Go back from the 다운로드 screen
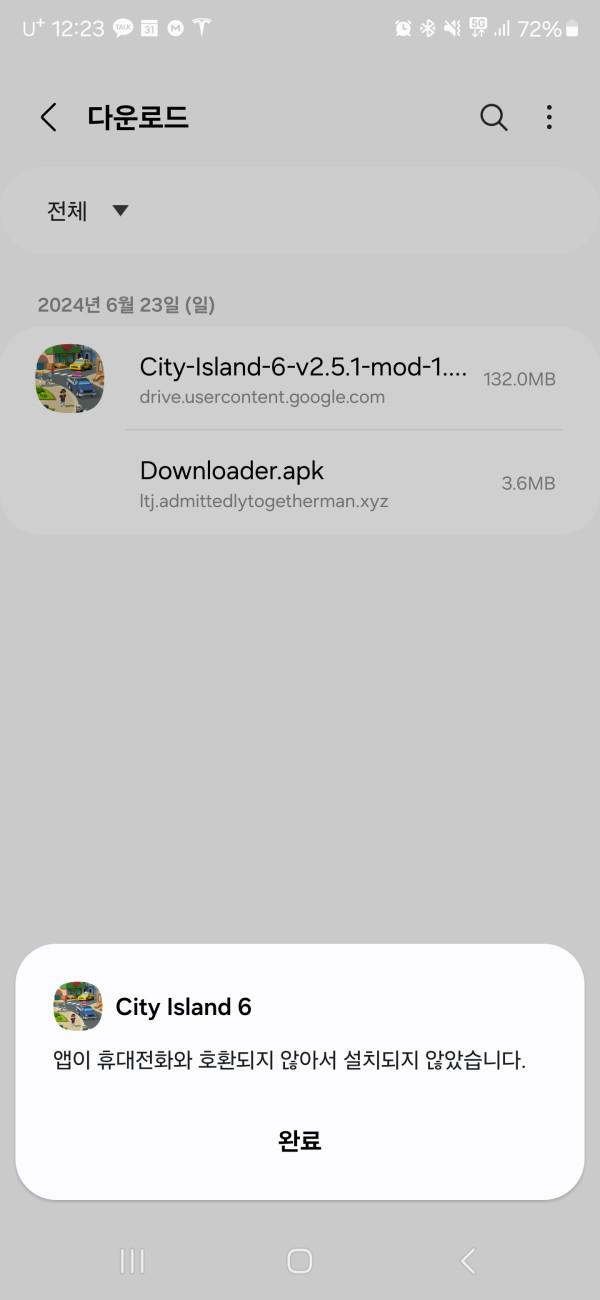600x1300 pixels. 48,117
